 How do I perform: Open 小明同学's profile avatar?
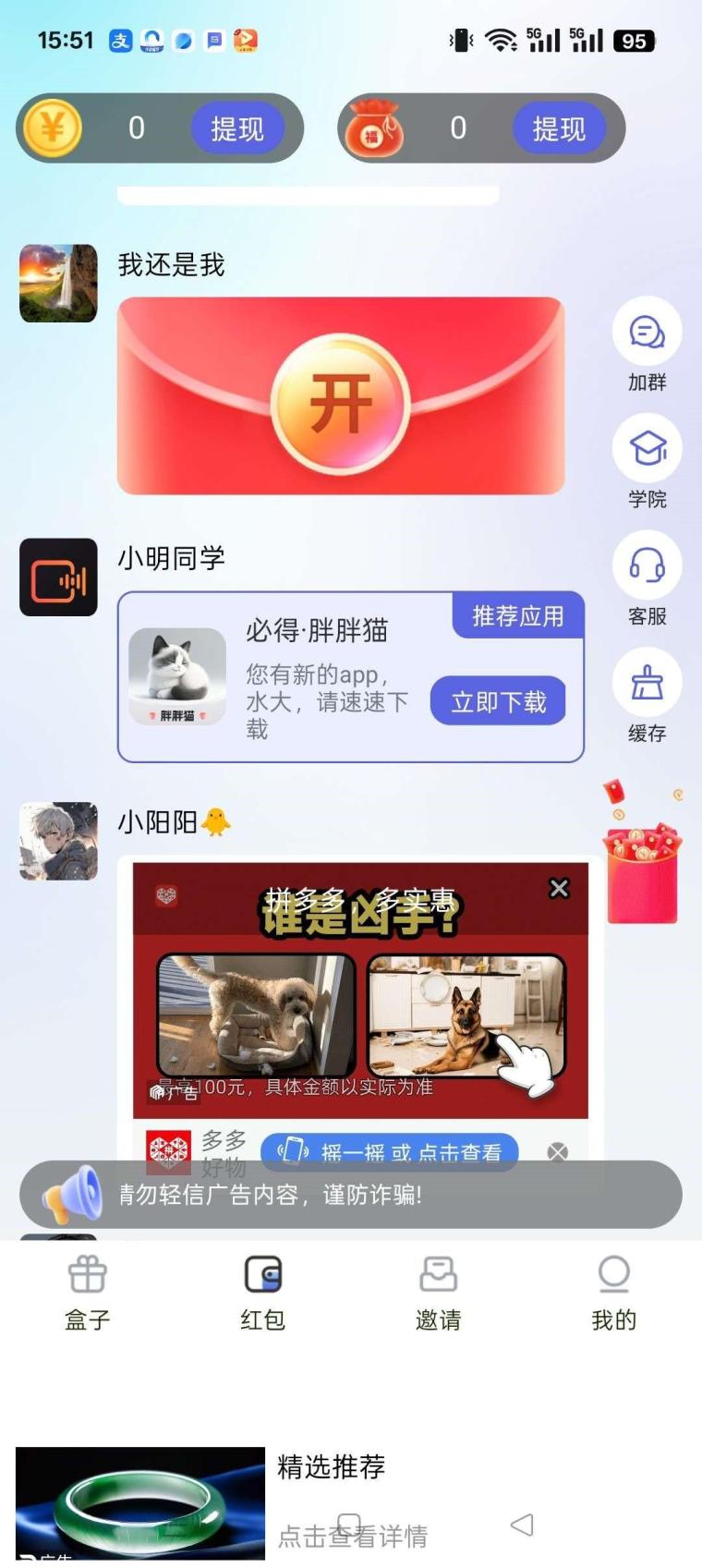click(x=58, y=577)
